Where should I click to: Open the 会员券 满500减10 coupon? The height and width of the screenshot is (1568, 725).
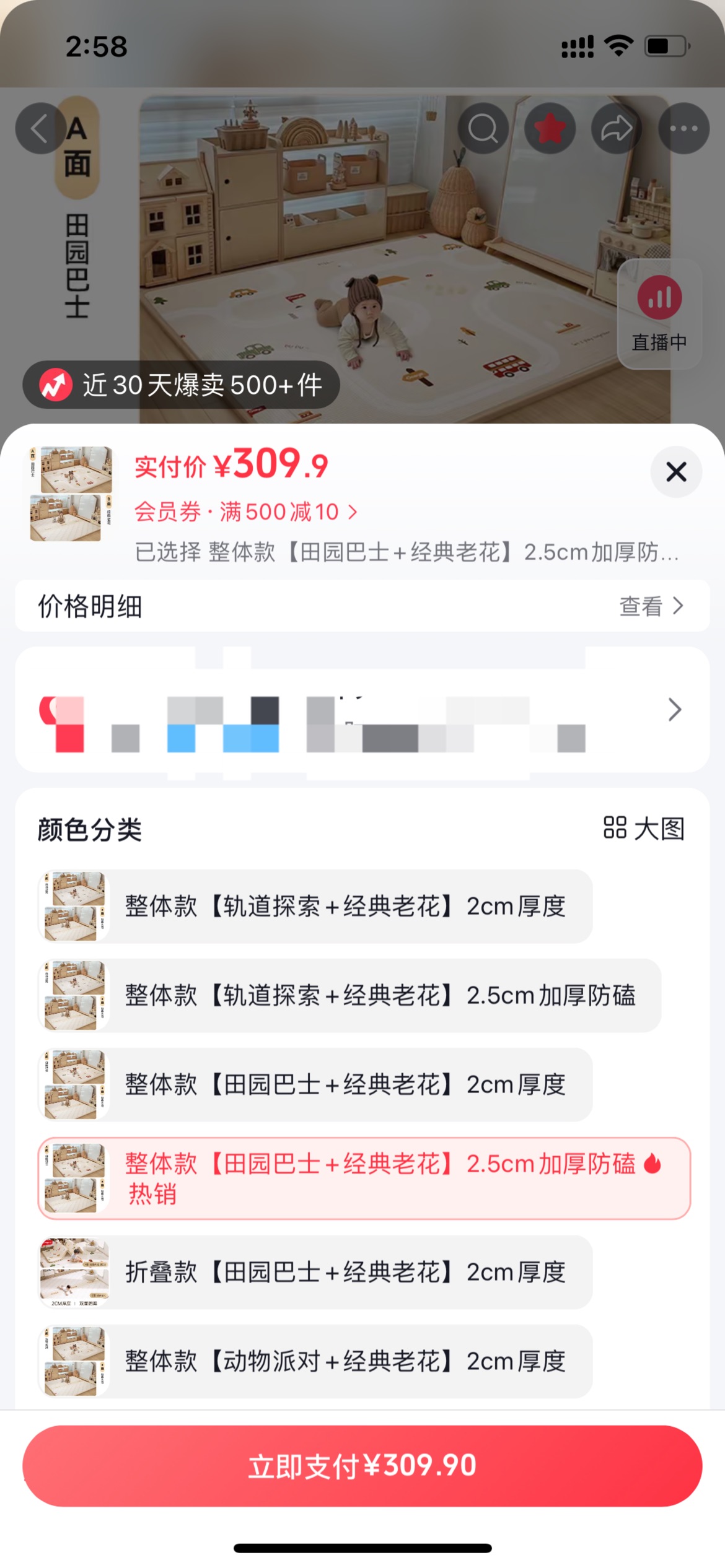(x=246, y=512)
